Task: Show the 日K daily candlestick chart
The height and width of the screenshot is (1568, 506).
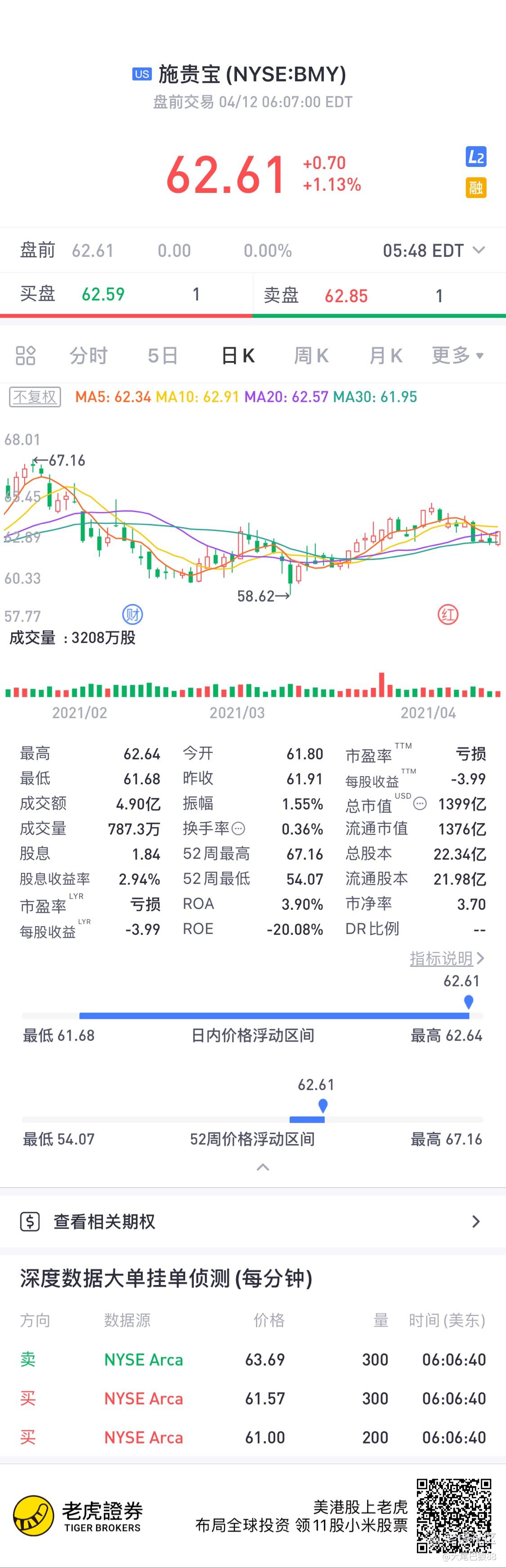Action: pyautogui.click(x=237, y=356)
